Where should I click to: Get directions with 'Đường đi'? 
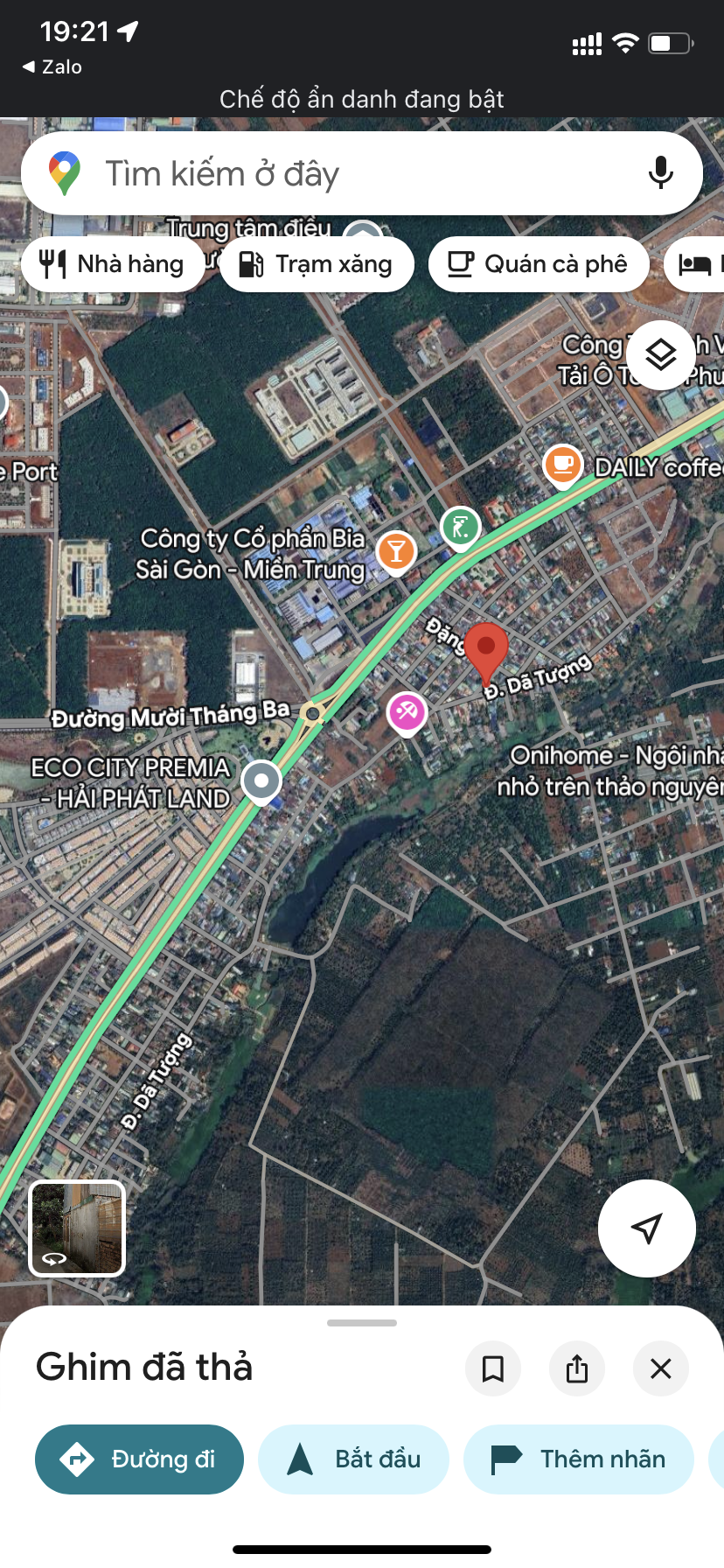coord(139,1459)
